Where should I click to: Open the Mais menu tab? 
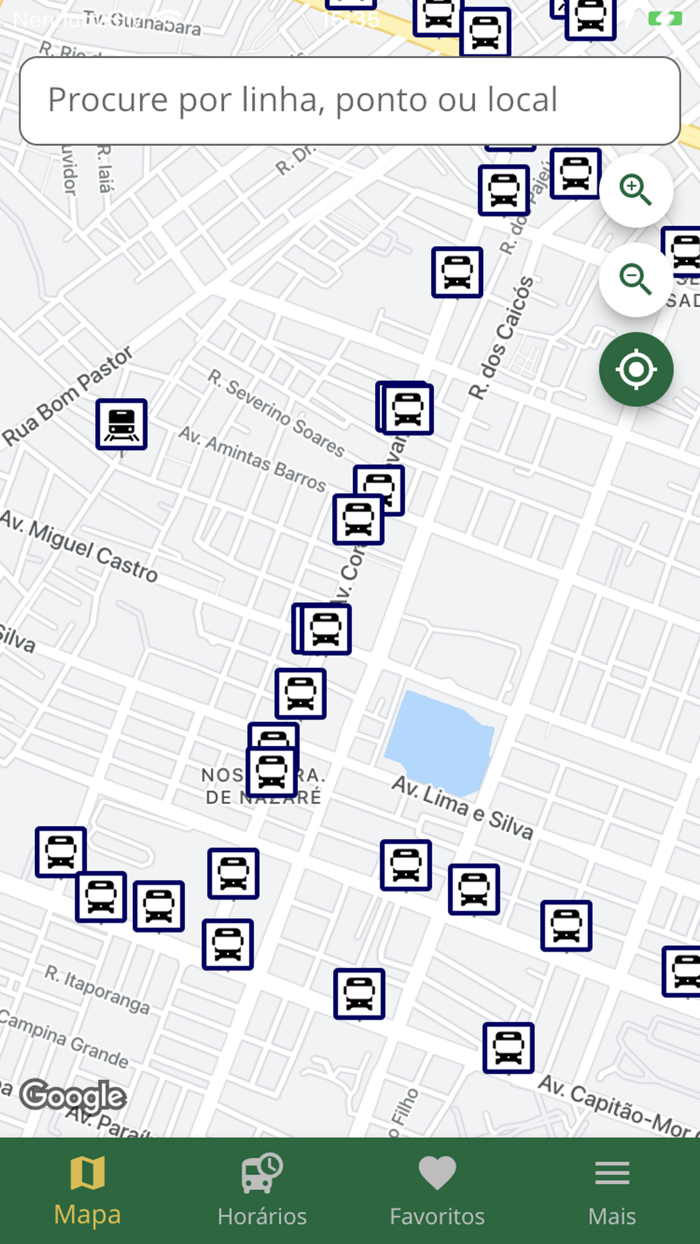[x=612, y=1190]
